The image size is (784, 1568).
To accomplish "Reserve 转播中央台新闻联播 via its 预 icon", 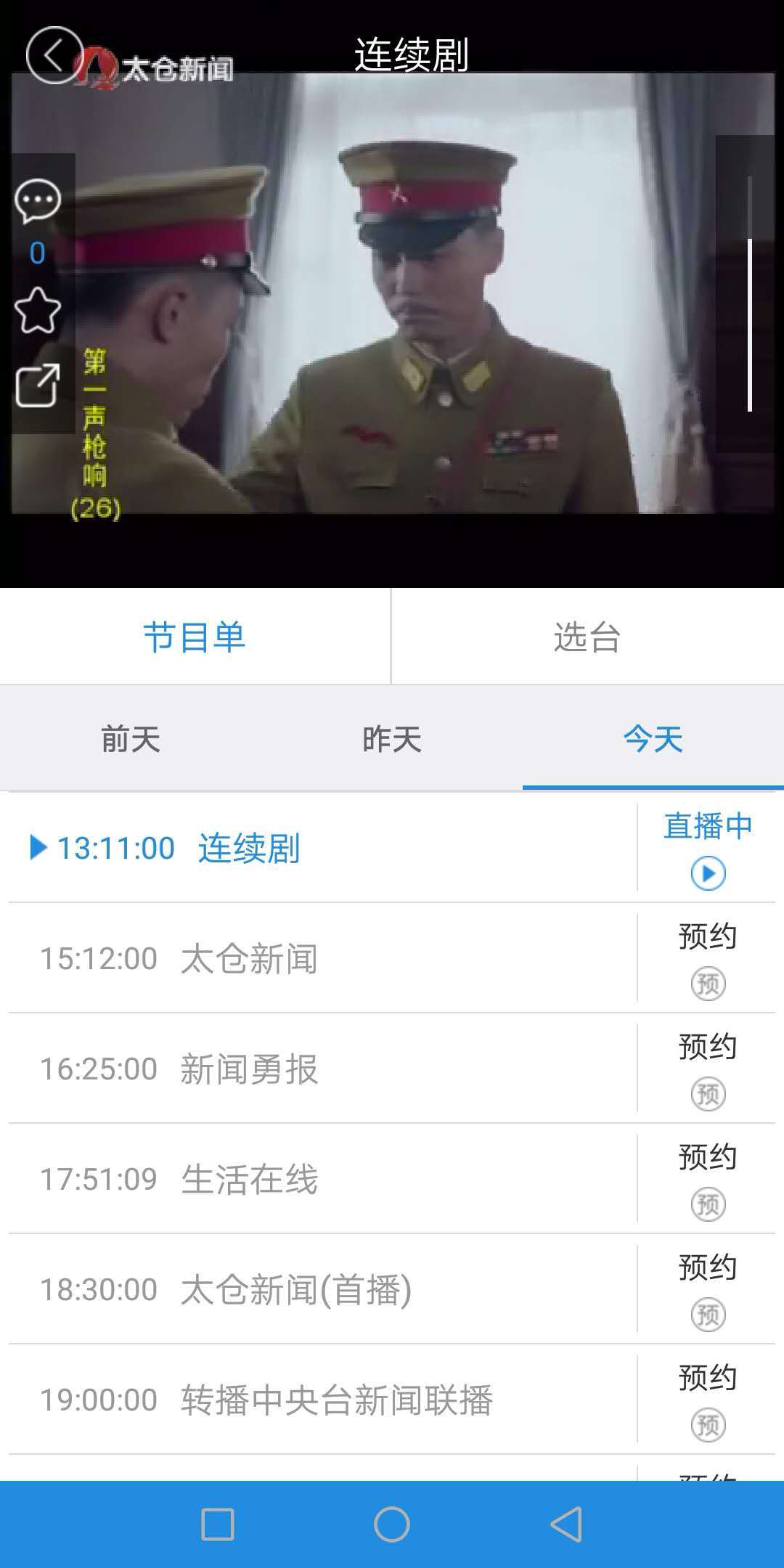I will (708, 1424).
